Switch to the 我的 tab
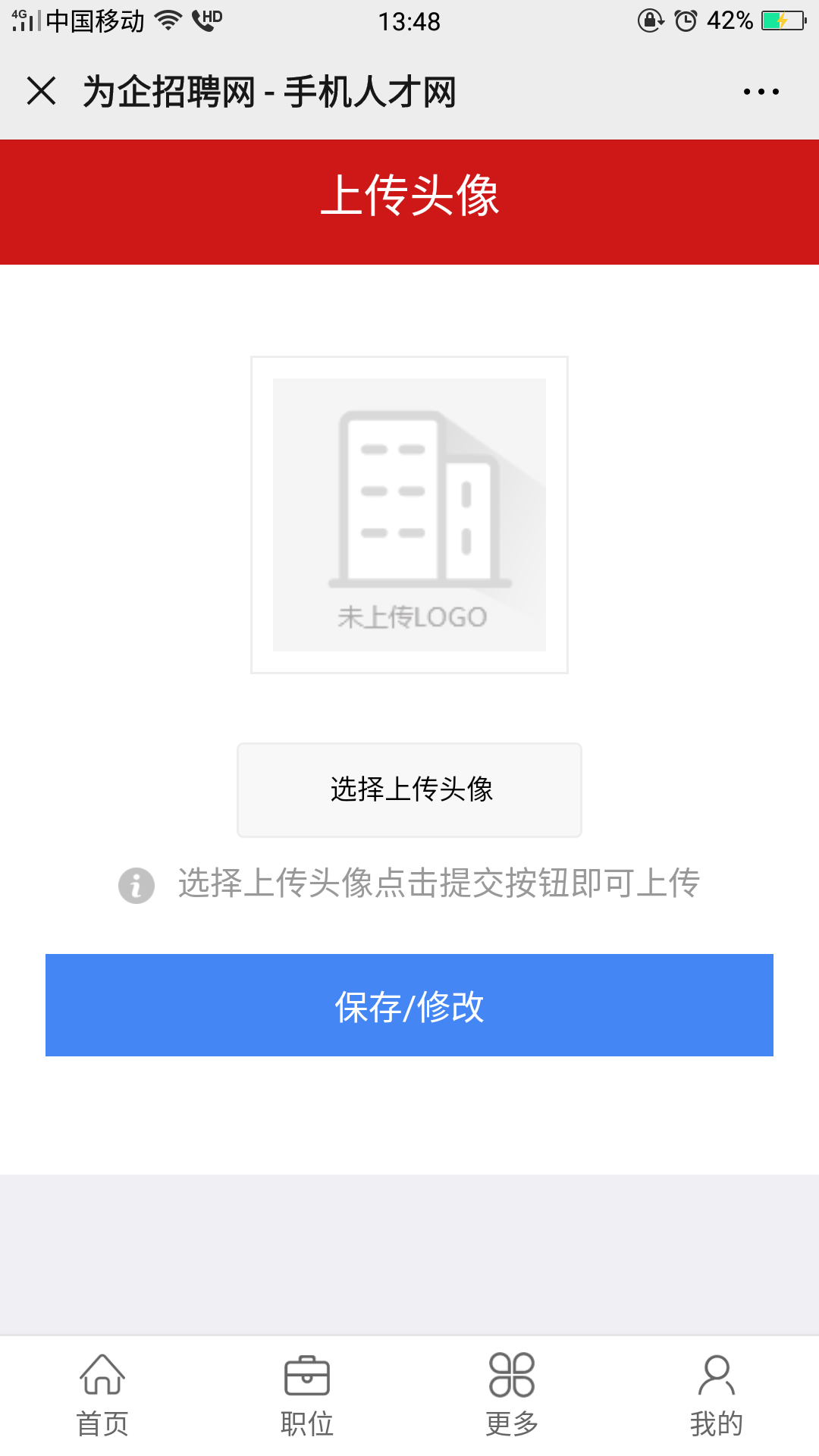 (x=717, y=1396)
